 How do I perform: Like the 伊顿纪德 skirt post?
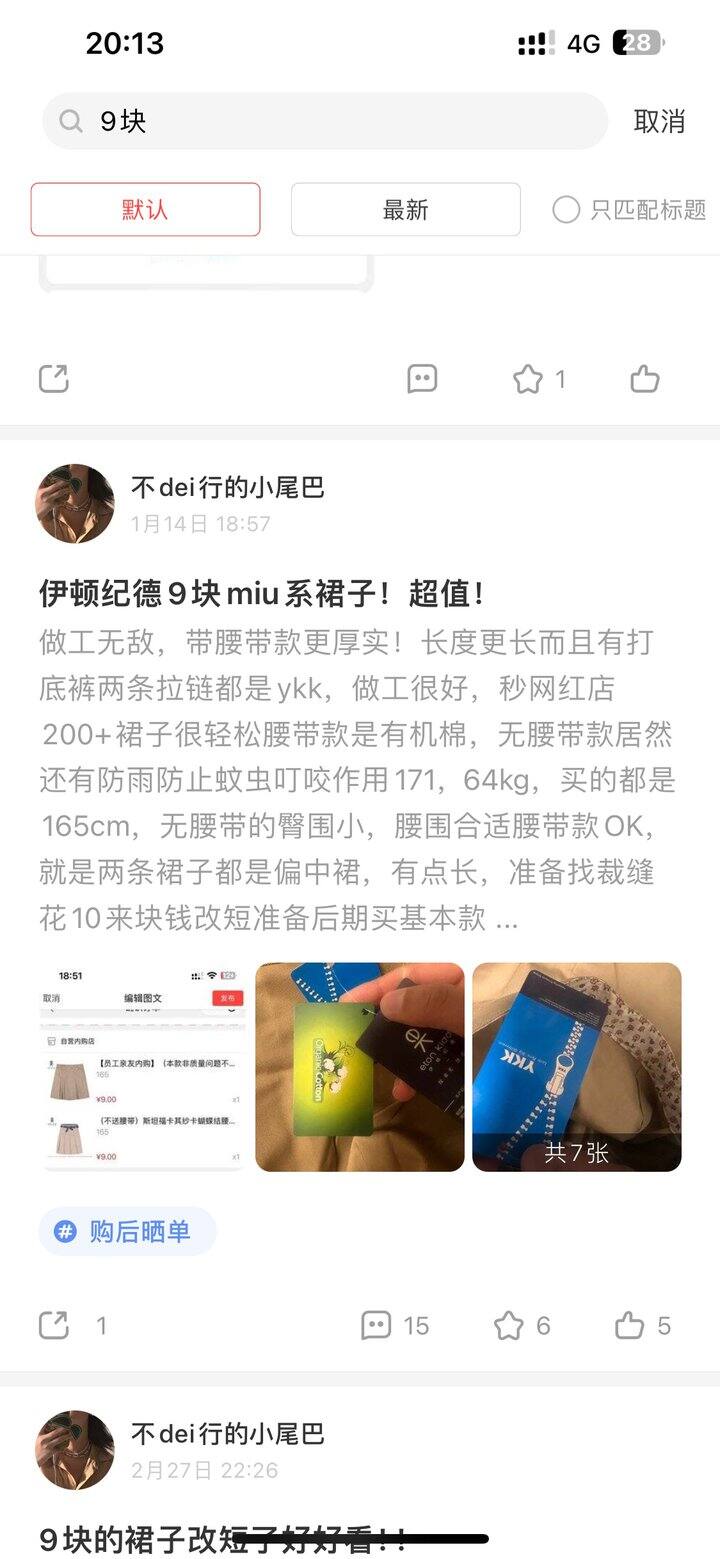(630, 1326)
